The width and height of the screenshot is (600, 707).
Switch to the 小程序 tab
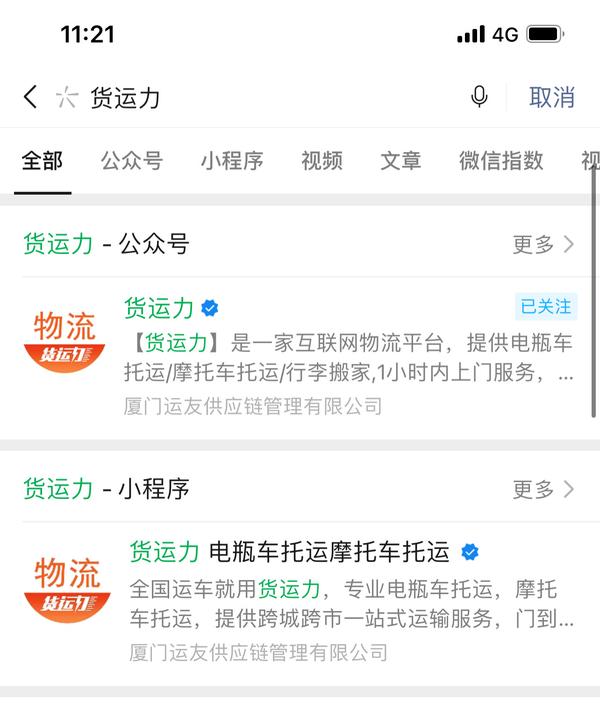click(231, 160)
